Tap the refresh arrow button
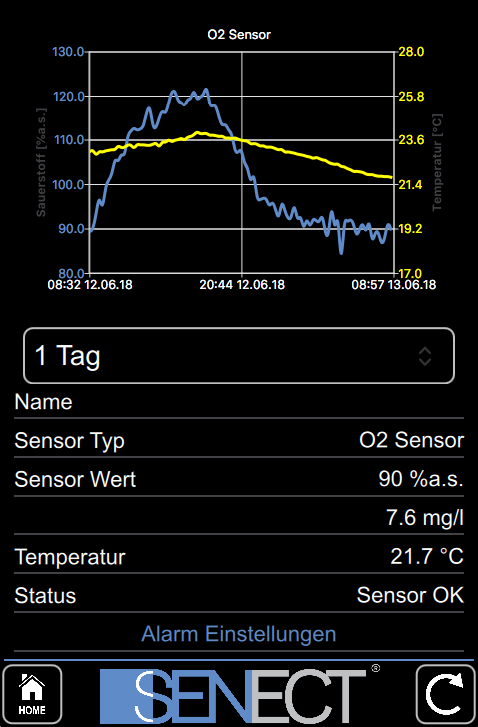The width and height of the screenshot is (478, 727). [x=445, y=694]
